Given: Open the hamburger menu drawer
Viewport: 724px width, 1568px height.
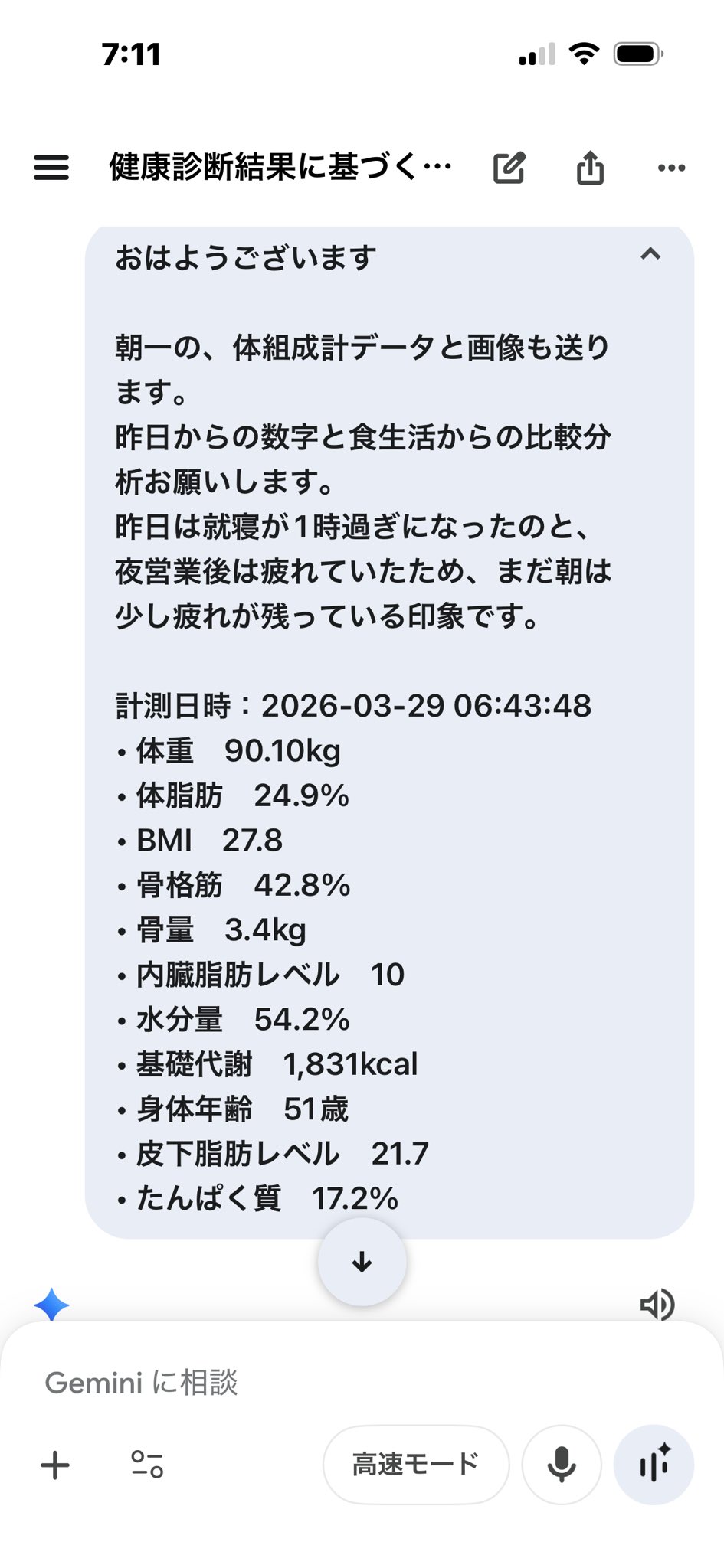Looking at the screenshot, I should point(51,167).
